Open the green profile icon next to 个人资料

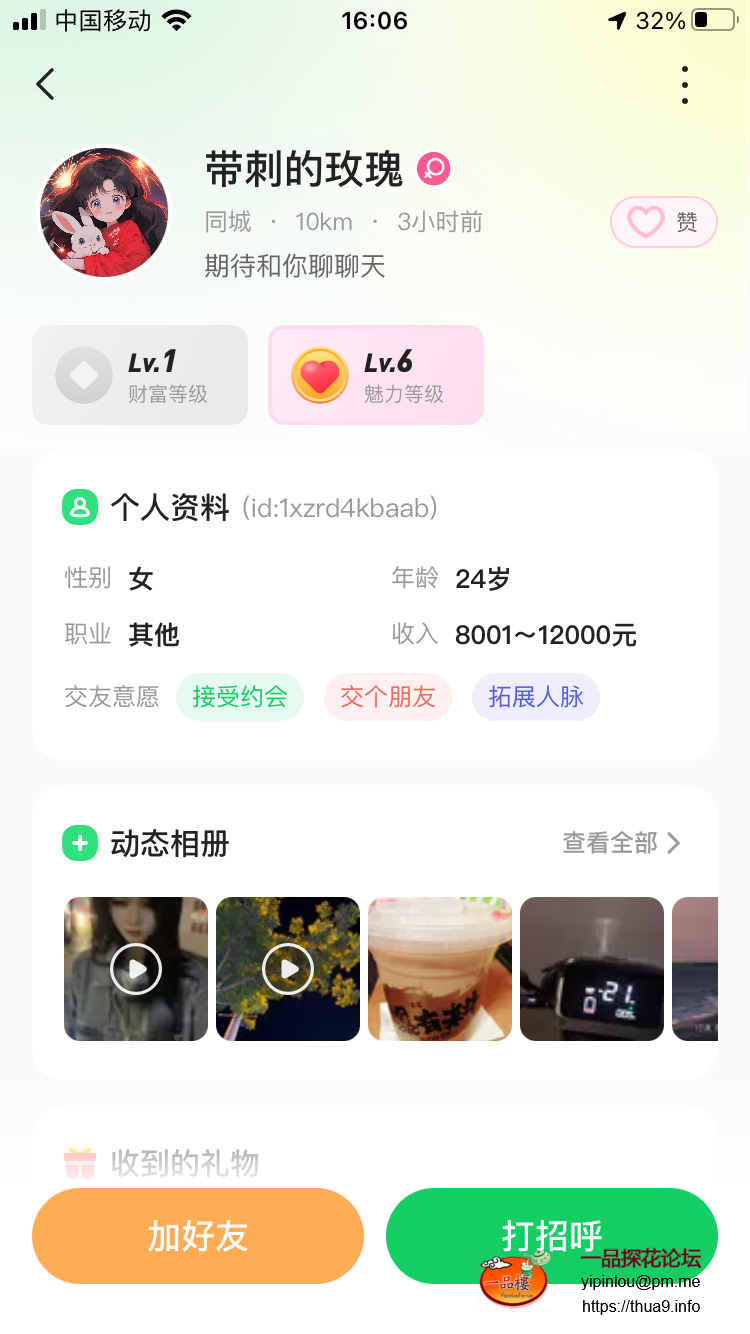click(80, 508)
